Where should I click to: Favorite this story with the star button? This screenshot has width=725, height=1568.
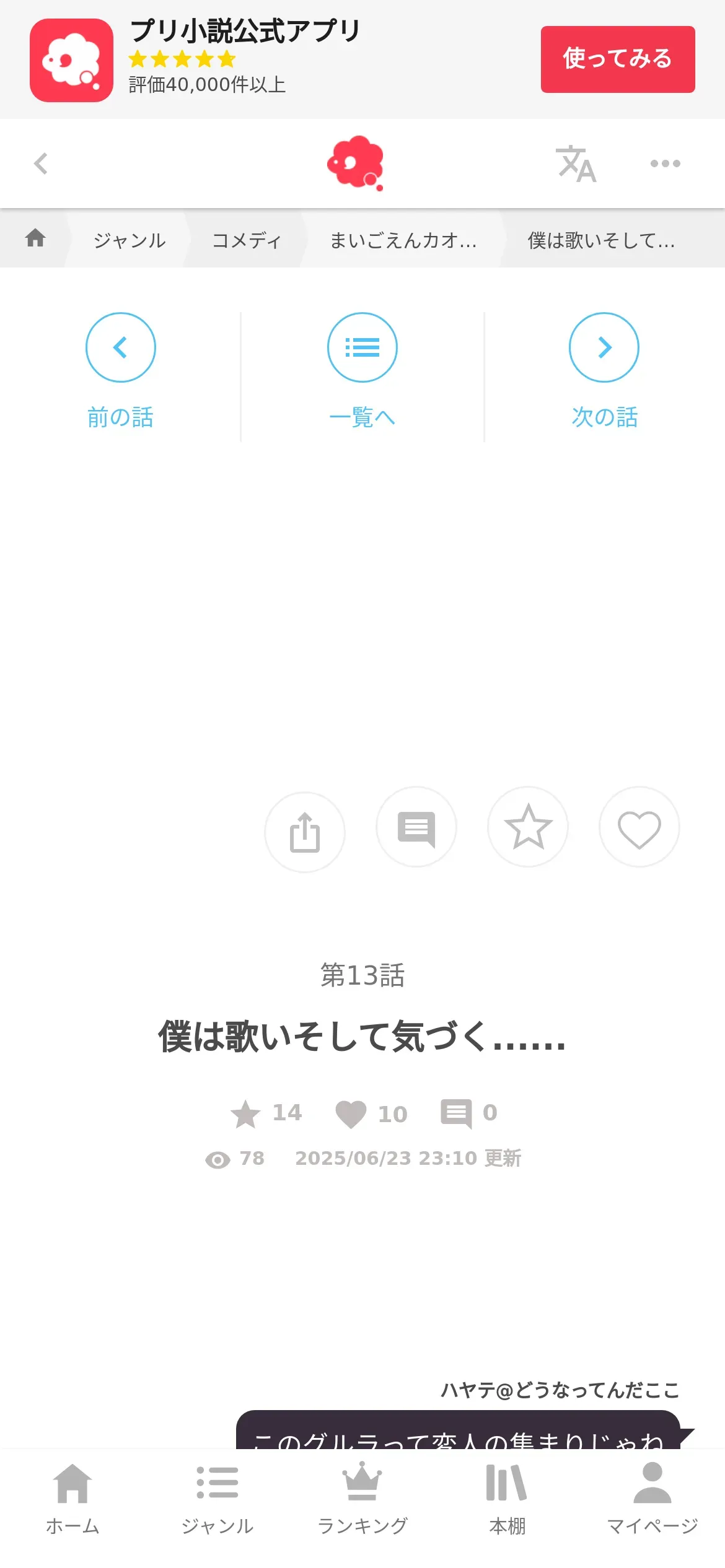pyautogui.click(x=528, y=827)
